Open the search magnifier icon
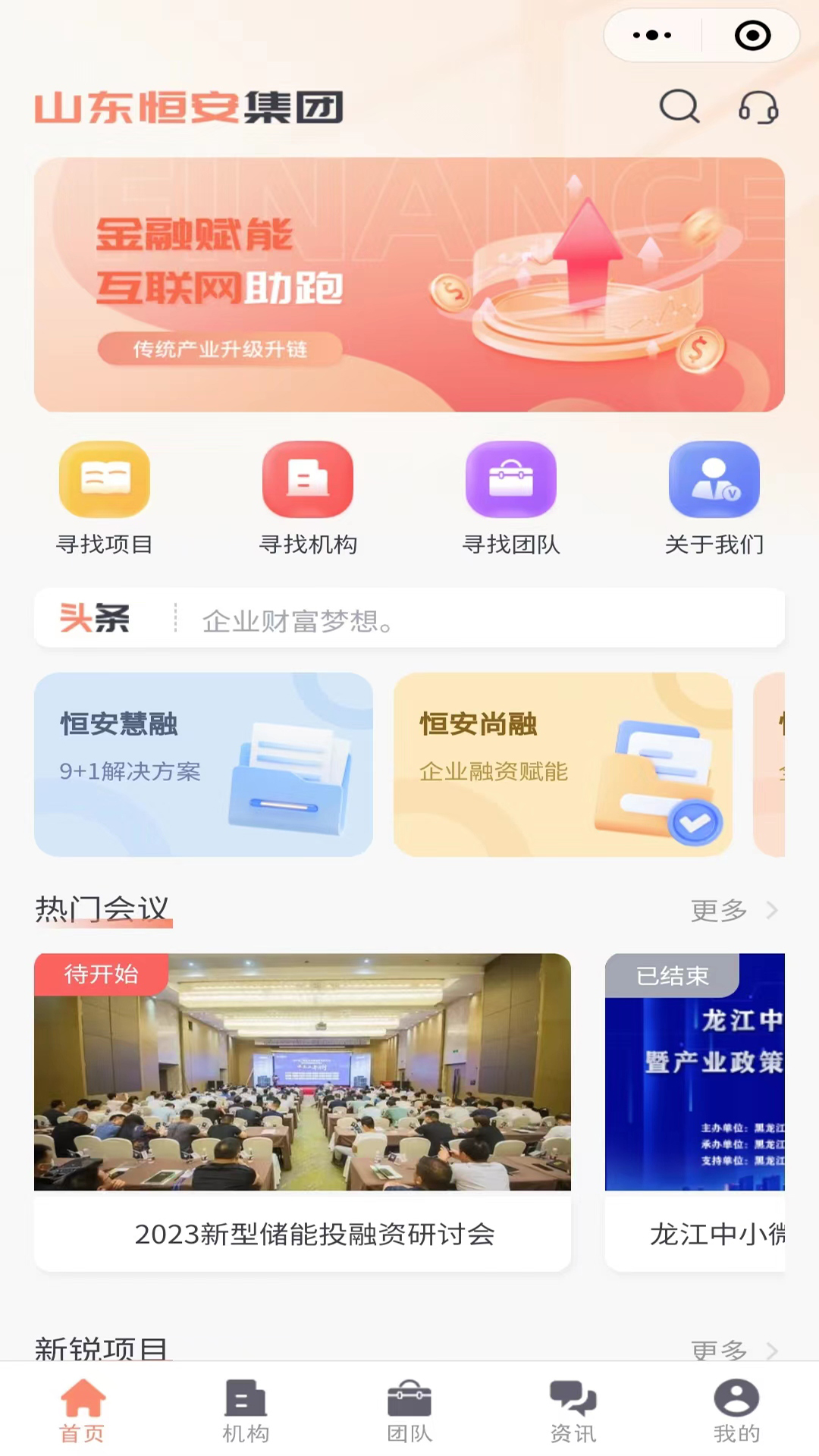Image resolution: width=819 pixels, height=1456 pixels. pos(679,106)
